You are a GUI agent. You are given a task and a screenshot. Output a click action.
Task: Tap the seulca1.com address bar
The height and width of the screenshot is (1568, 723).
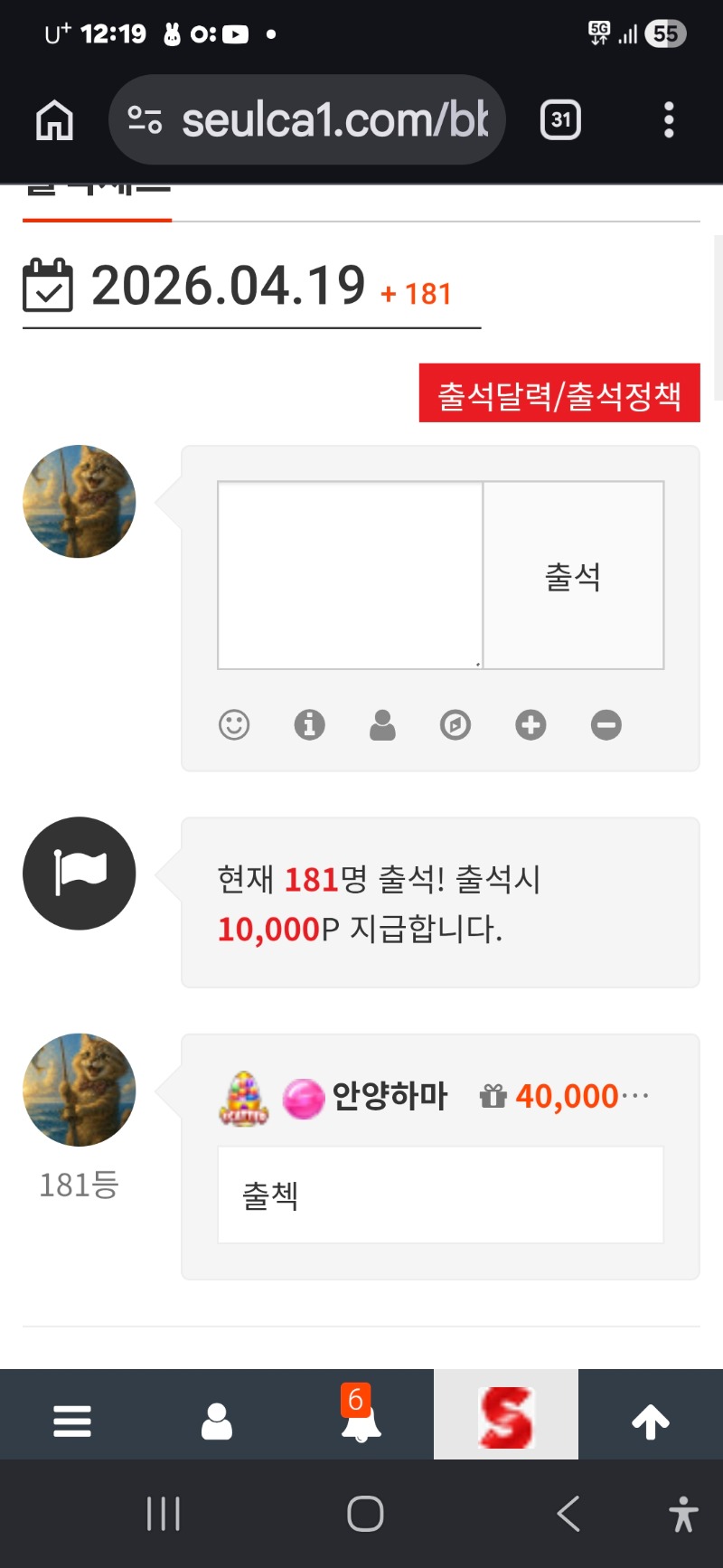tap(307, 119)
